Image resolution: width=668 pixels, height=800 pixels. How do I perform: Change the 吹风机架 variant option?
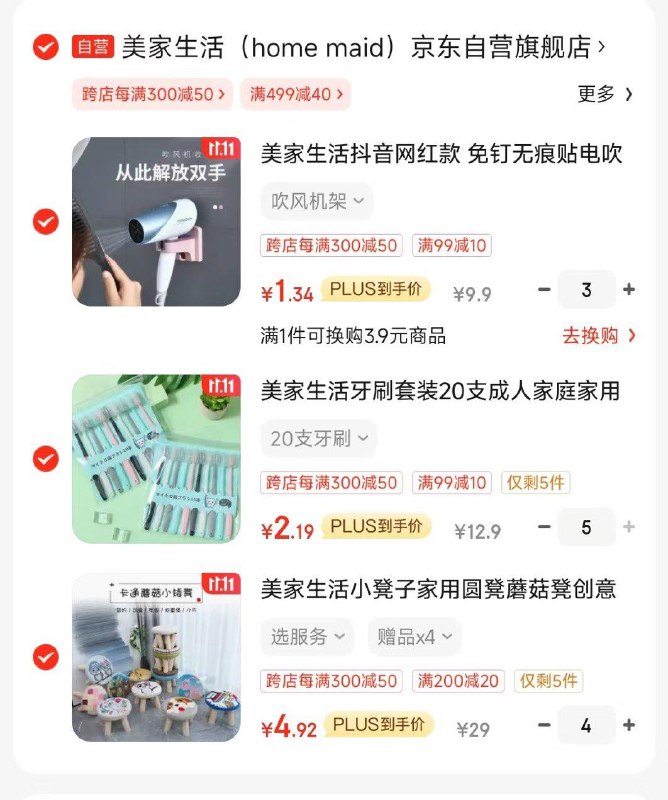coord(317,202)
